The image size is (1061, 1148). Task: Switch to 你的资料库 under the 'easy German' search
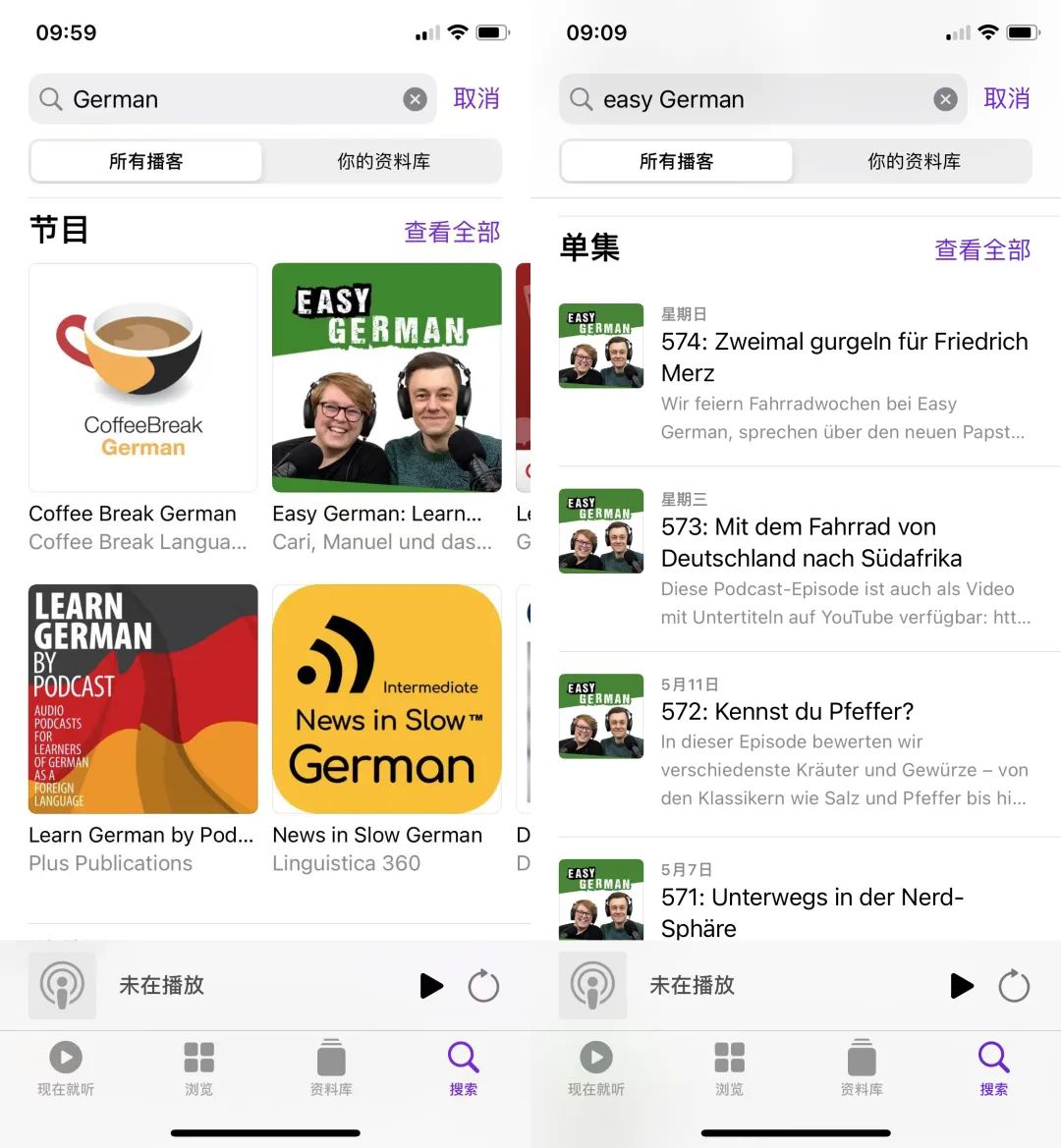pos(914,161)
